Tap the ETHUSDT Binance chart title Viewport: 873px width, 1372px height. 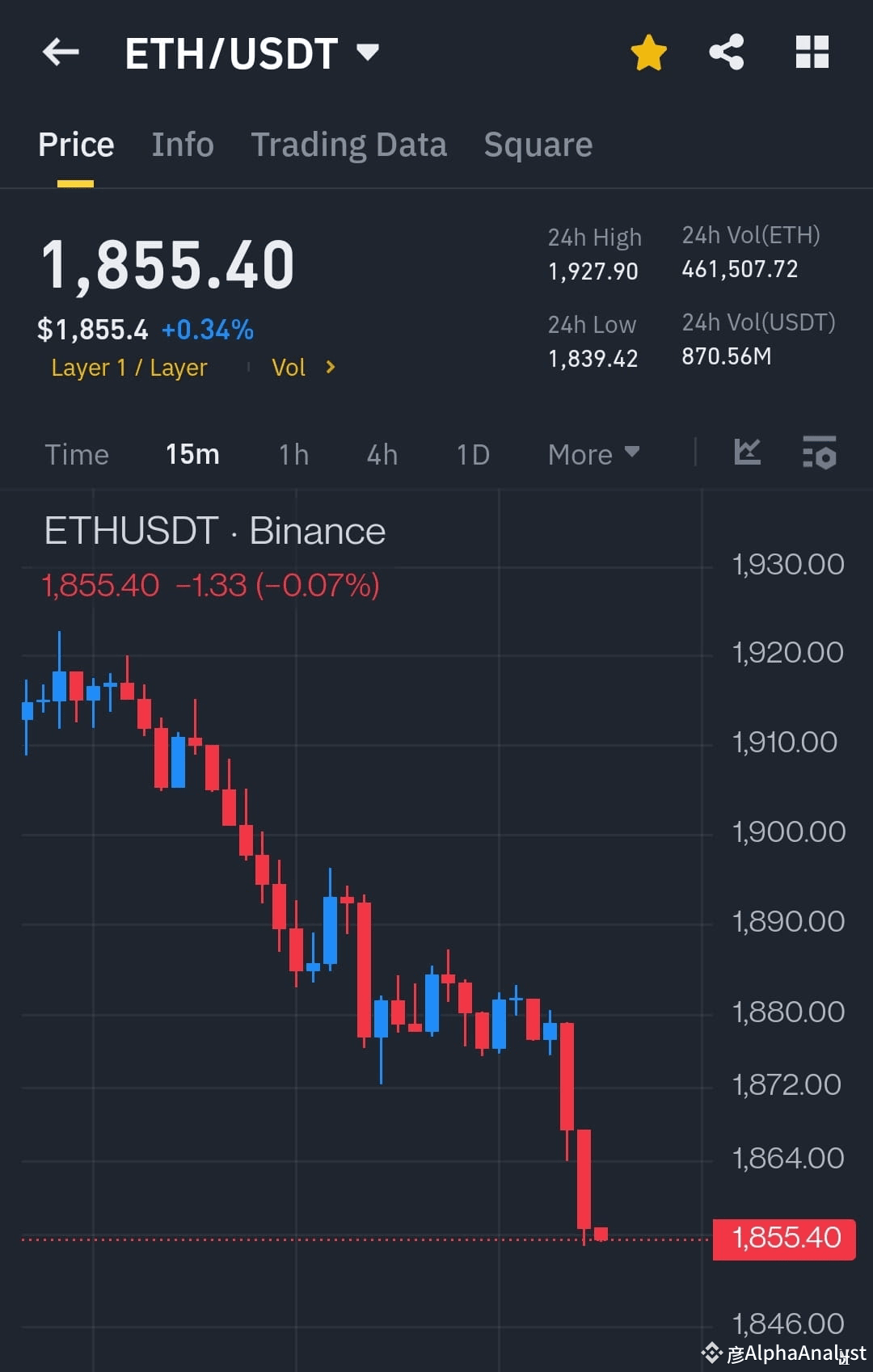click(x=214, y=531)
